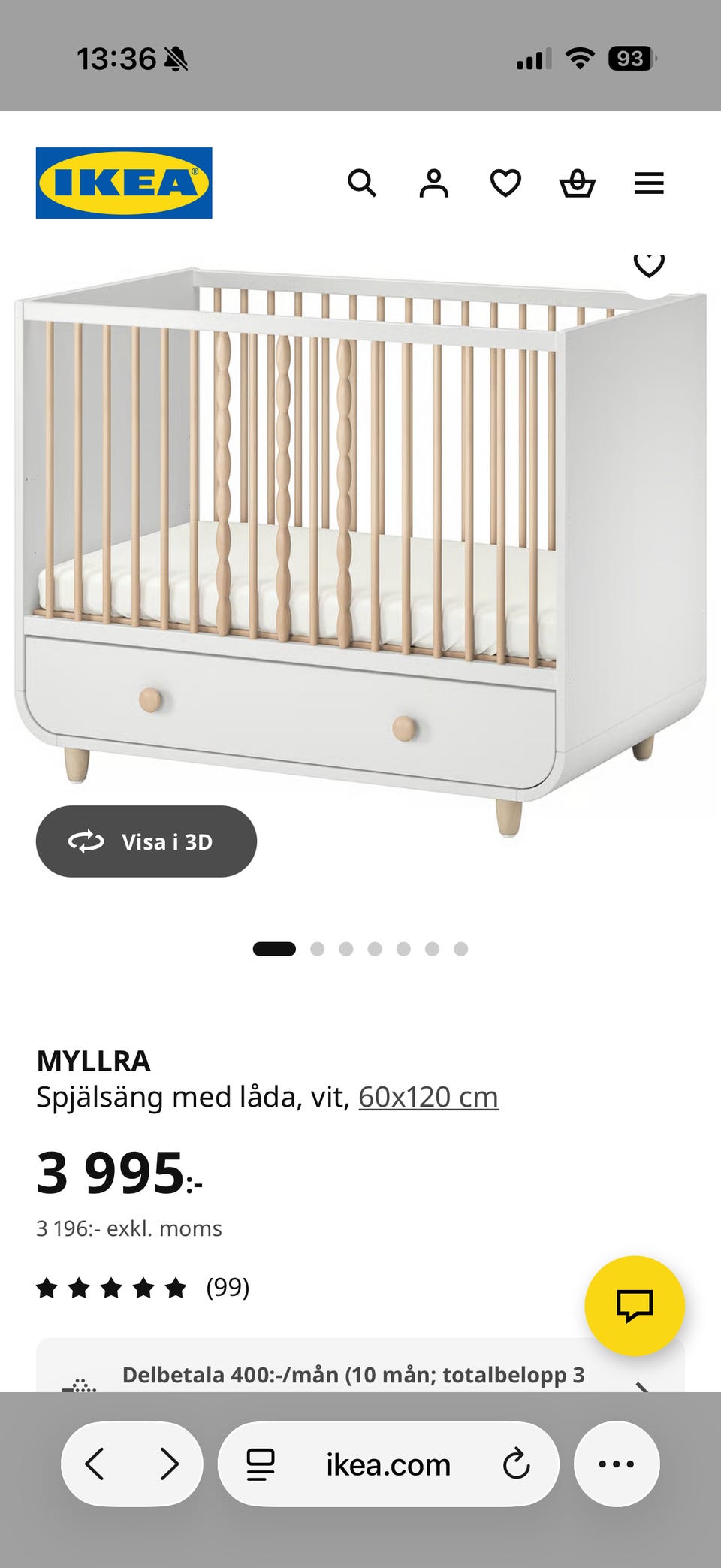Open the shopping basket

(x=577, y=183)
